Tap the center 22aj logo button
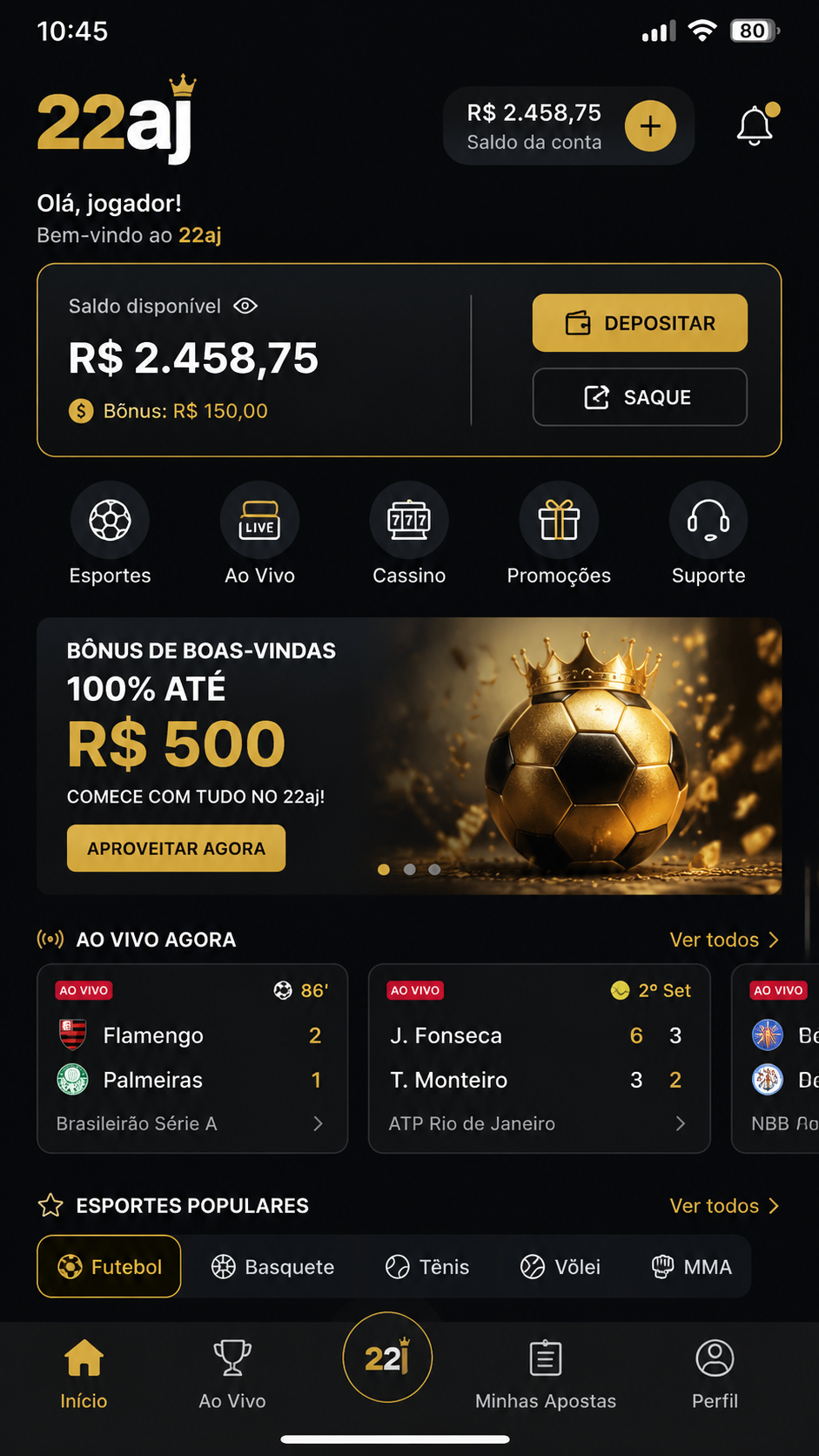Viewport: 819px width, 1456px height. pos(387,1358)
